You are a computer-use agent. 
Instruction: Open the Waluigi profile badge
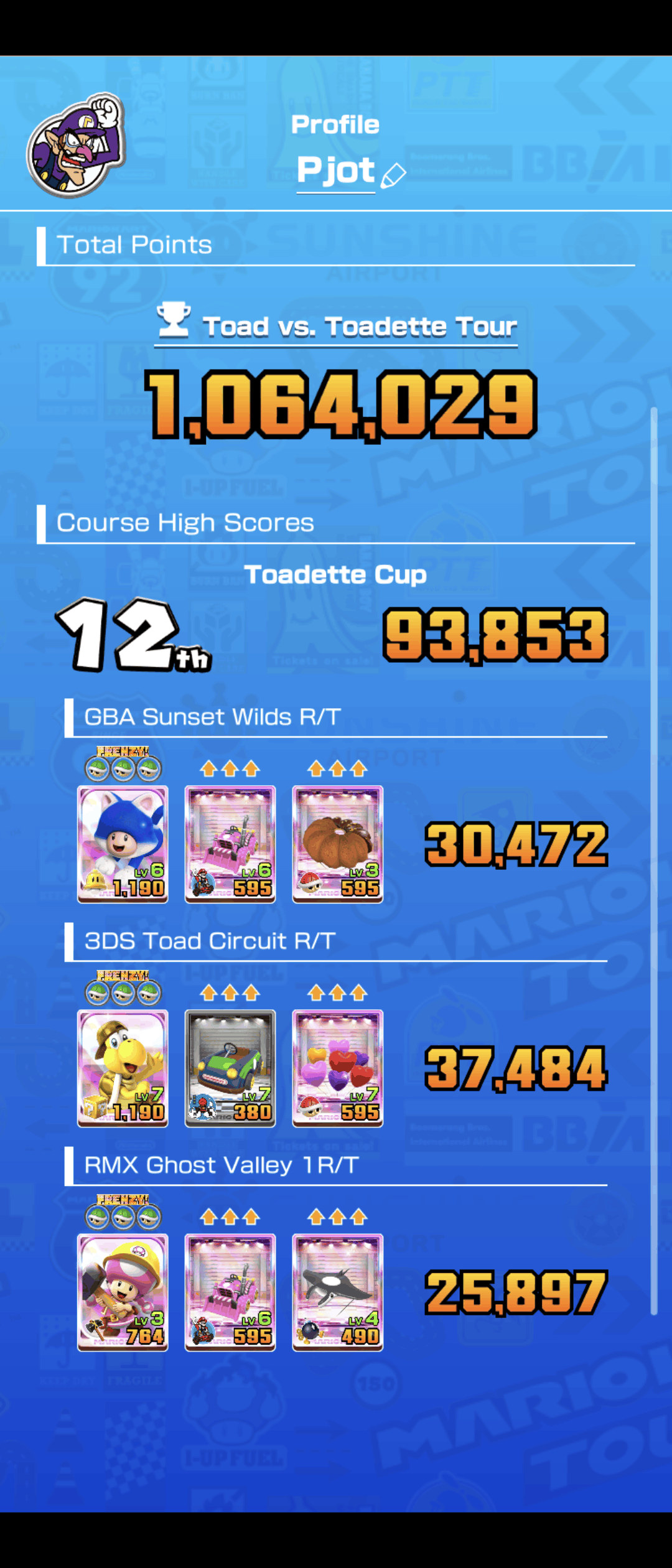pos(76,146)
